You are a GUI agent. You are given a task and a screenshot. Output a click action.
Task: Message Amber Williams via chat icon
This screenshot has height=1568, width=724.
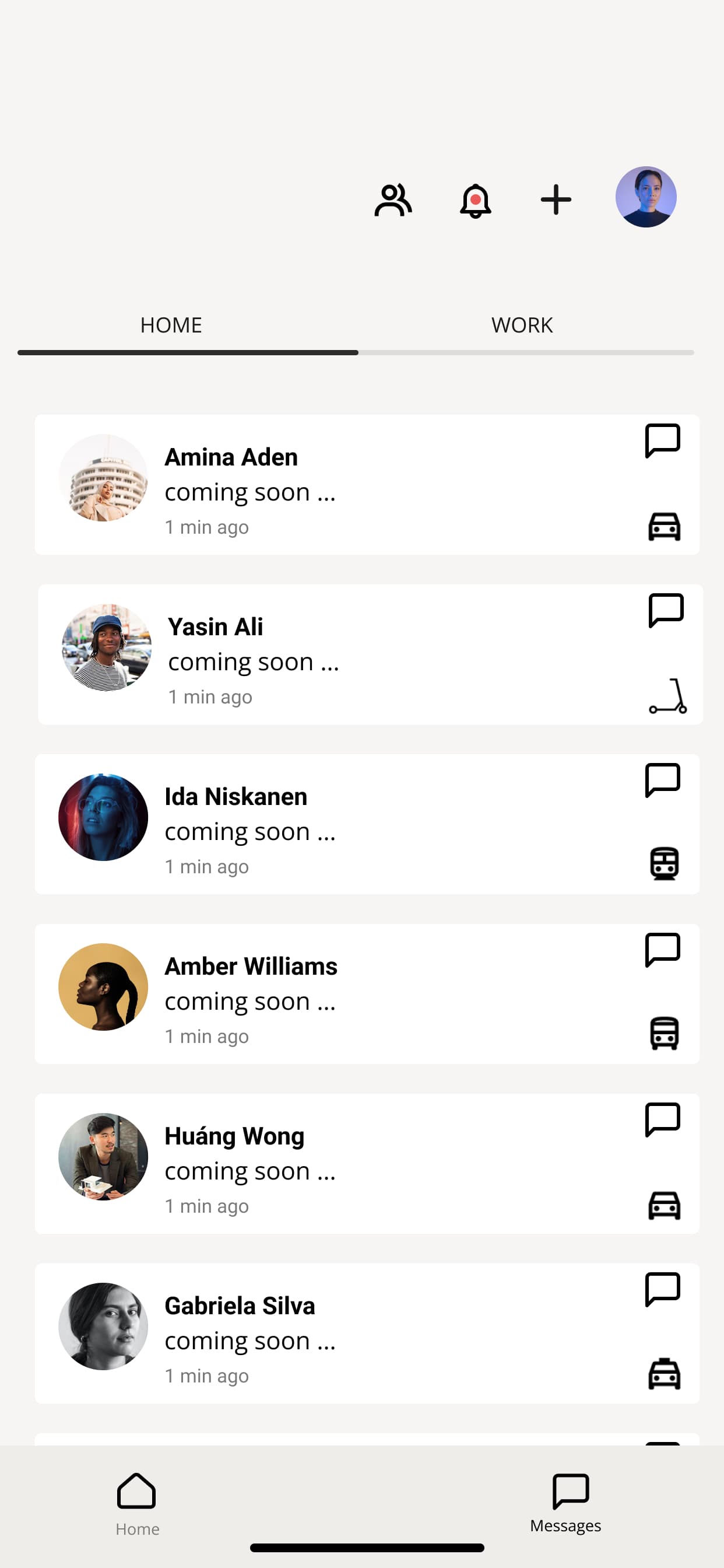click(x=662, y=949)
